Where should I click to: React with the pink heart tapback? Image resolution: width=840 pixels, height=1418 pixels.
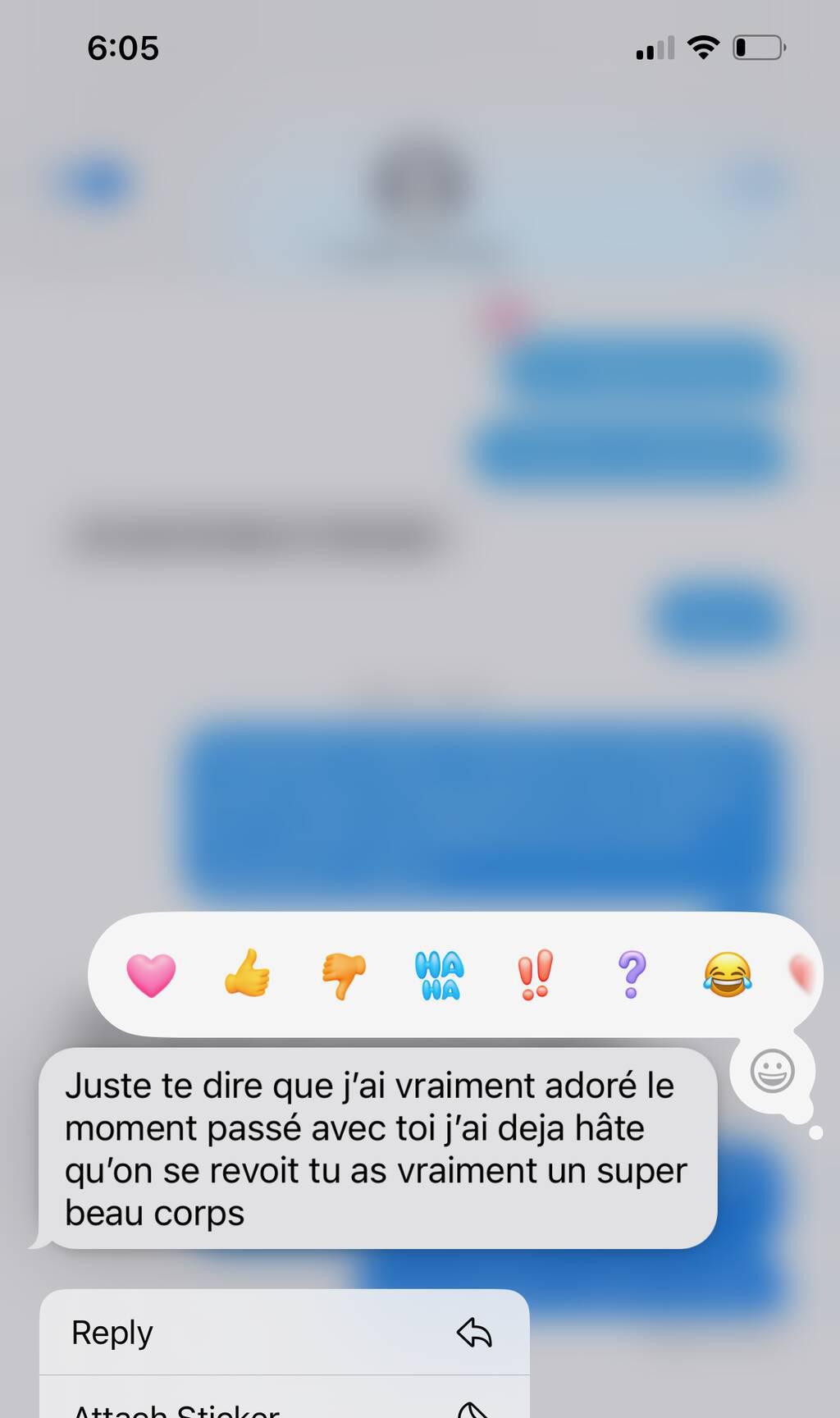(151, 975)
